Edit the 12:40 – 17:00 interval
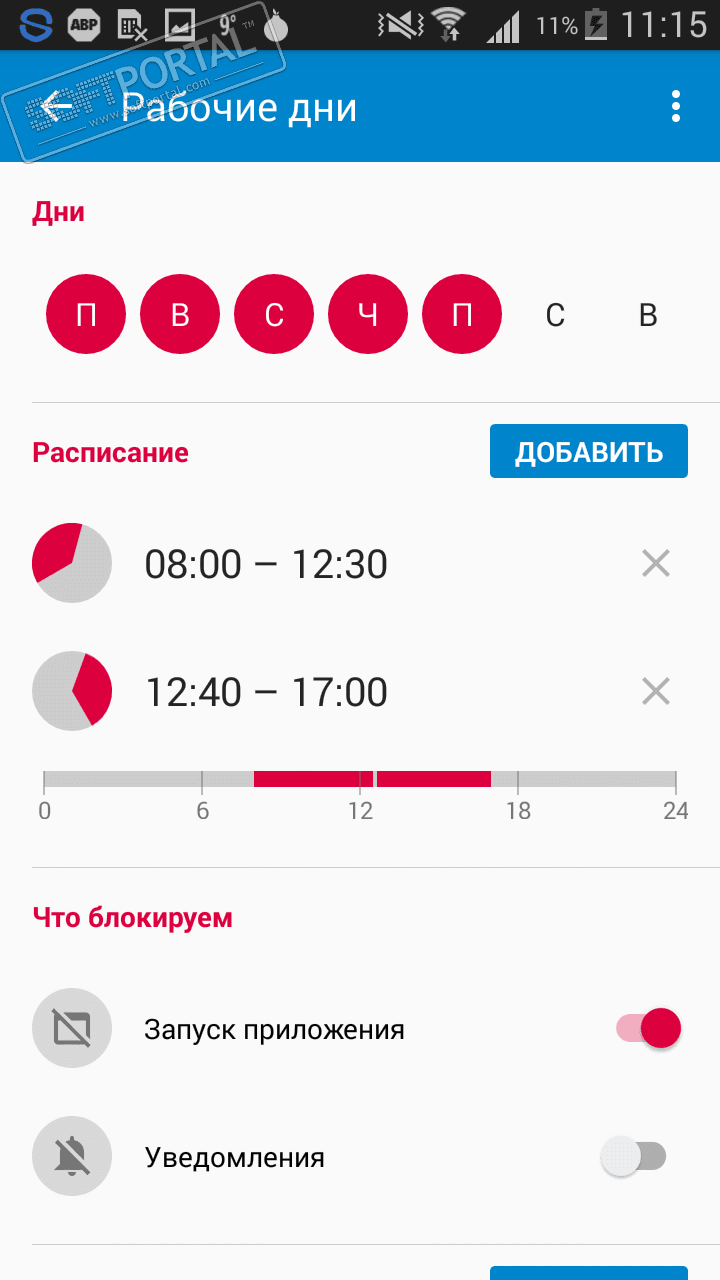Viewport: 720px width, 1280px height. click(266, 691)
